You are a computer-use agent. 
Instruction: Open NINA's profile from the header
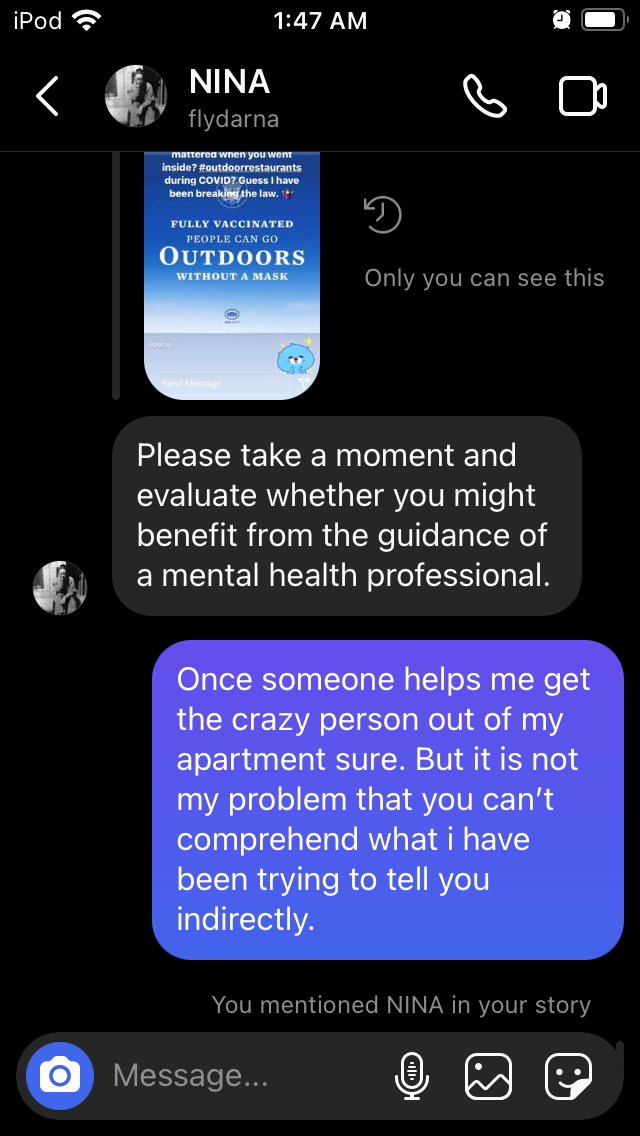pos(230,97)
